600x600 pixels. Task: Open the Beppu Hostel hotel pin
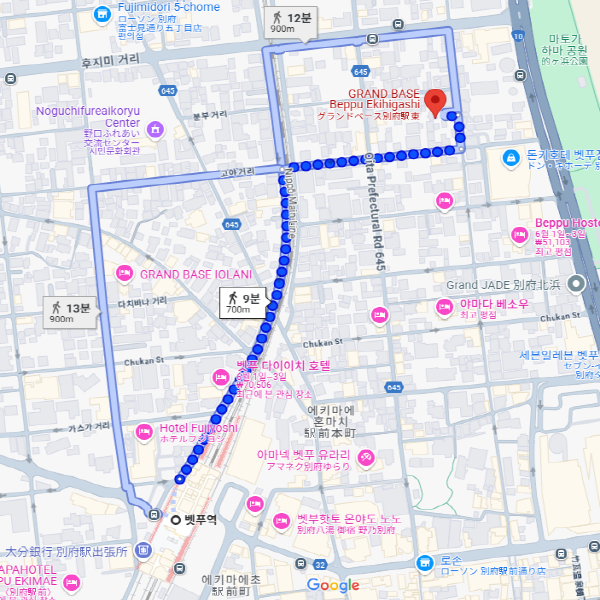[x=519, y=235]
